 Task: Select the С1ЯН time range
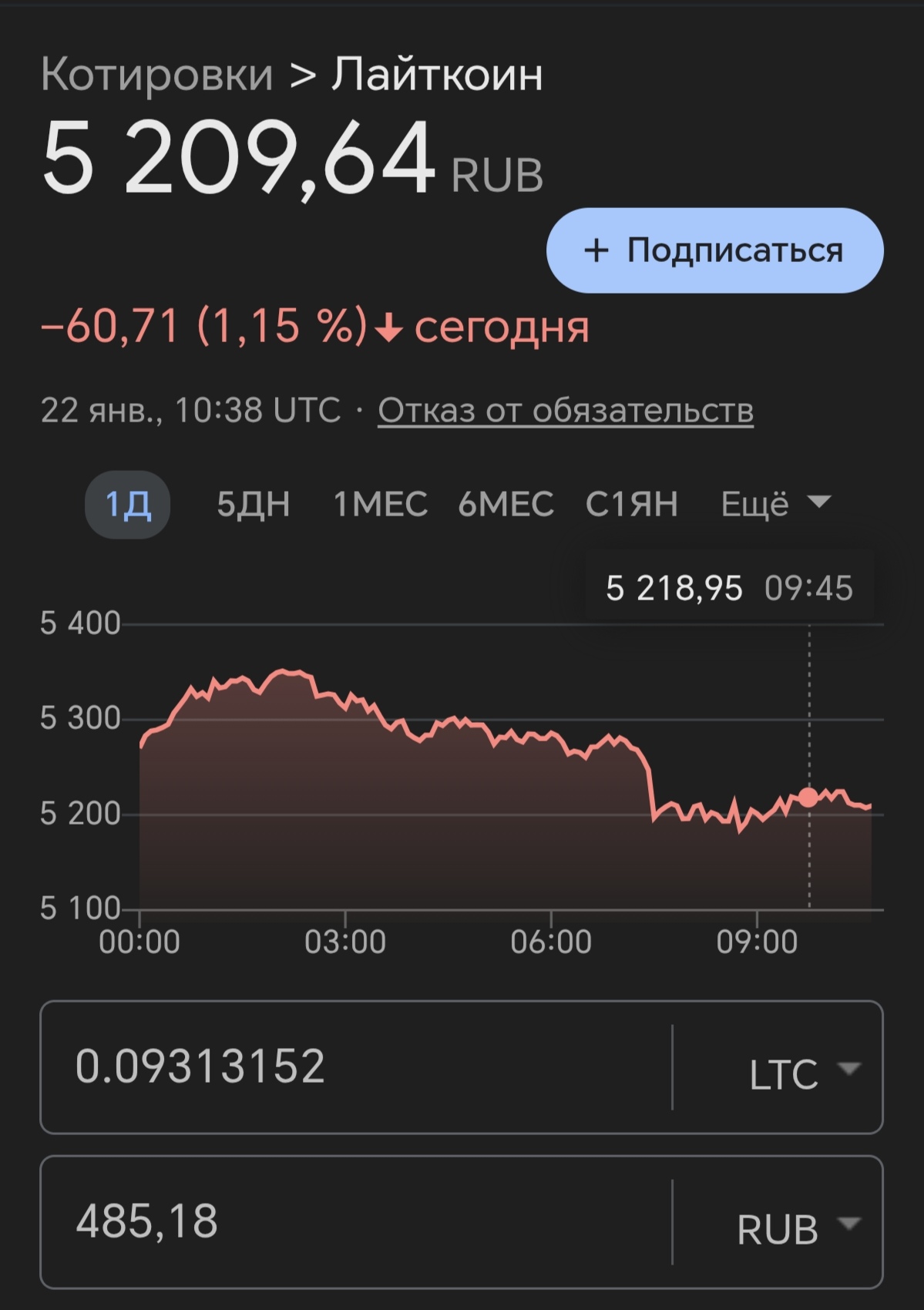tap(632, 503)
